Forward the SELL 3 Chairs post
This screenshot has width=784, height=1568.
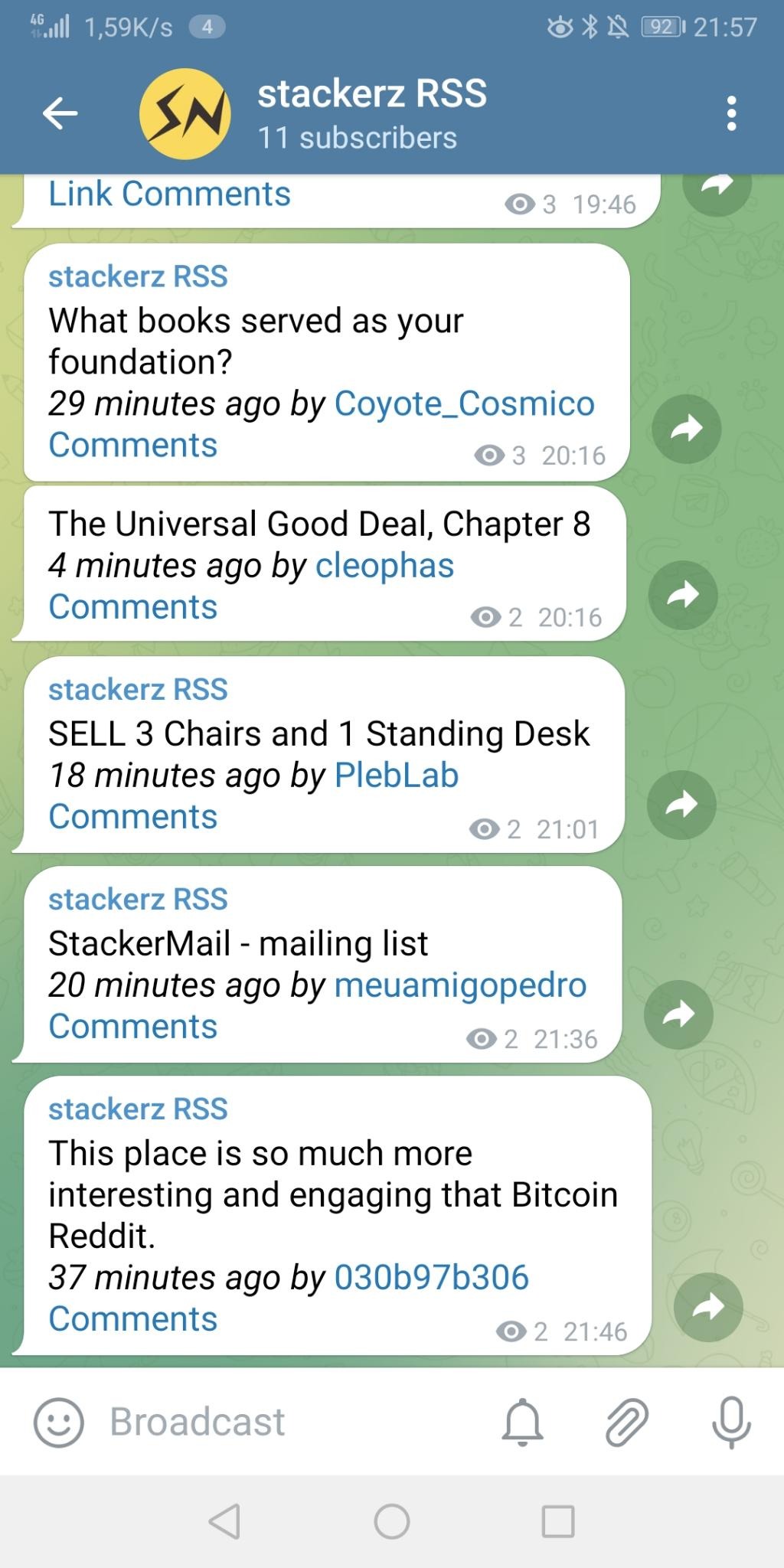tap(681, 805)
